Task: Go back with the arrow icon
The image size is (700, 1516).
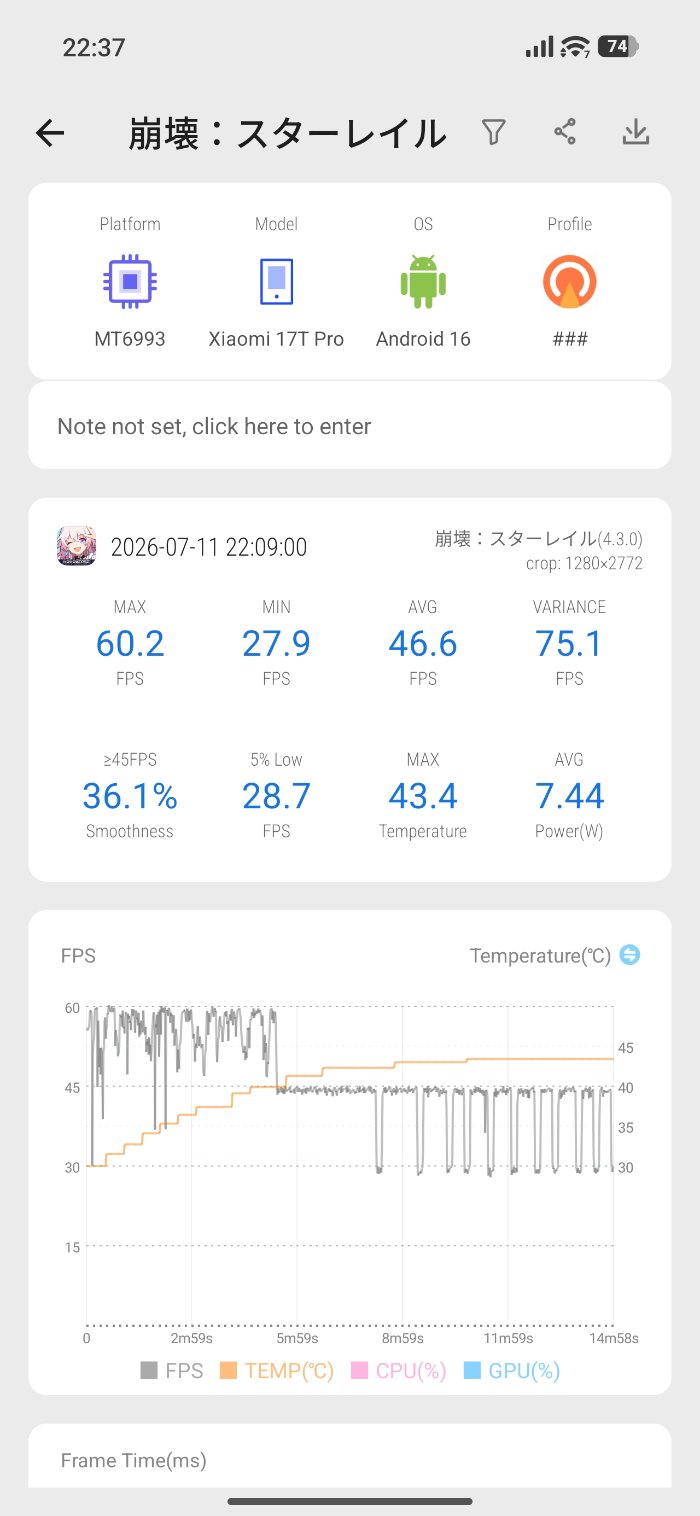Action: click(x=49, y=133)
